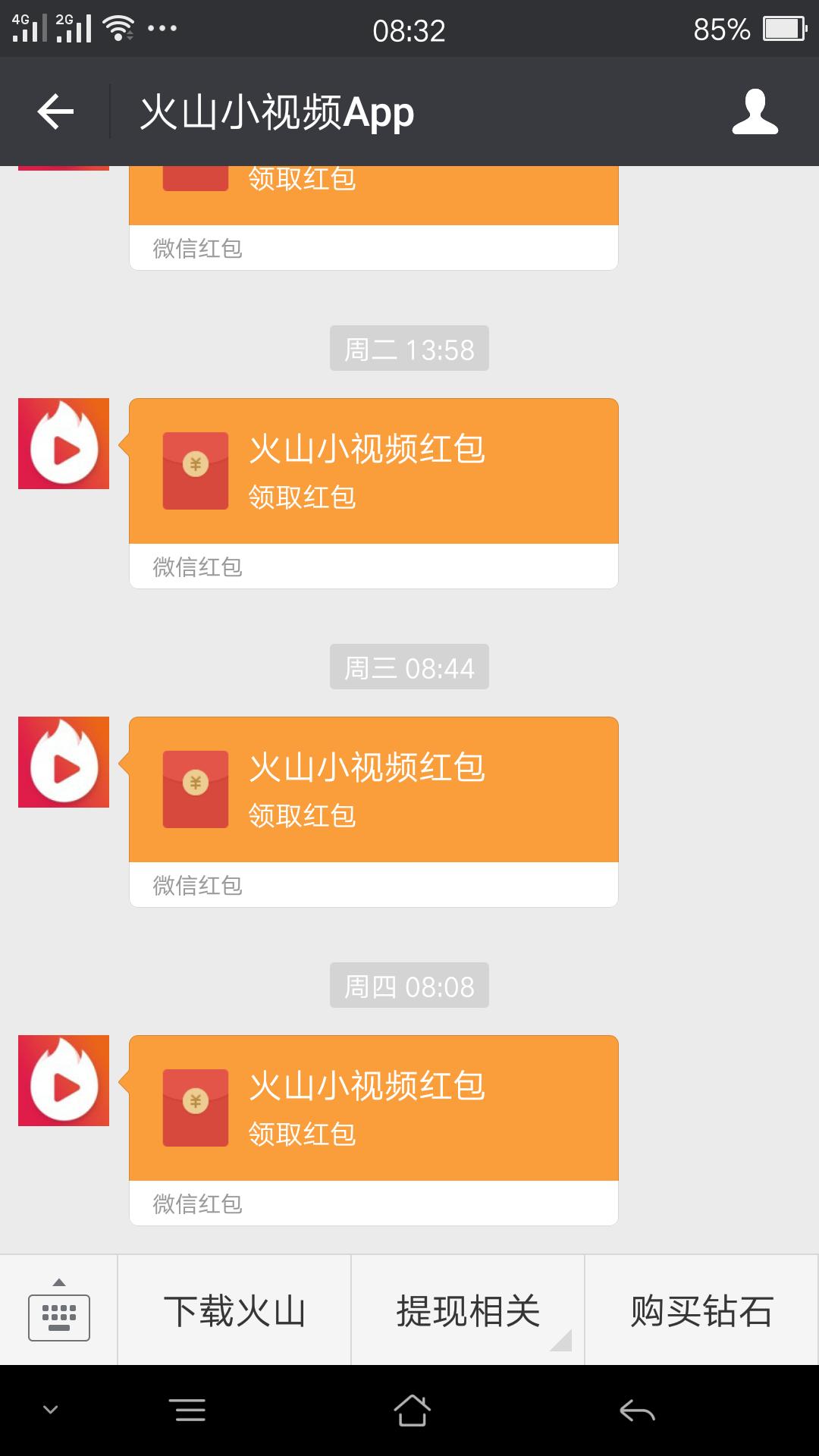
Task: Tap 火山小视频 avatar beside 周二 13:58 message
Action: (x=64, y=444)
